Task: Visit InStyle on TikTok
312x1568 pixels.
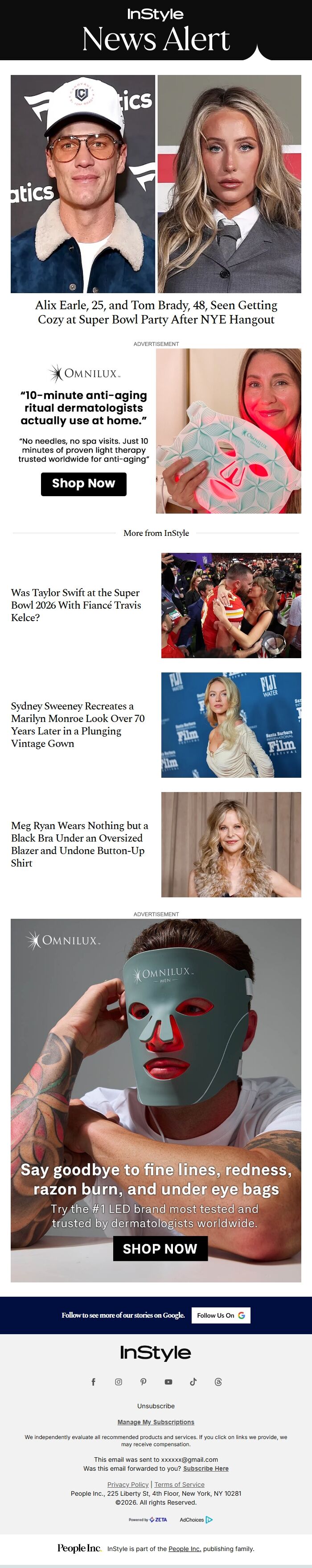Action: click(x=193, y=1382)
